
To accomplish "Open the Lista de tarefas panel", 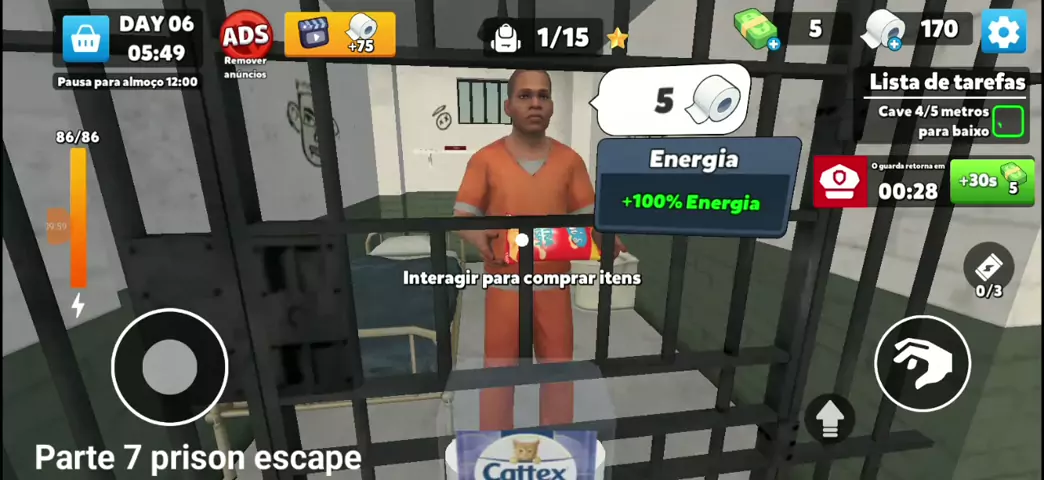I will coord(946,82).
